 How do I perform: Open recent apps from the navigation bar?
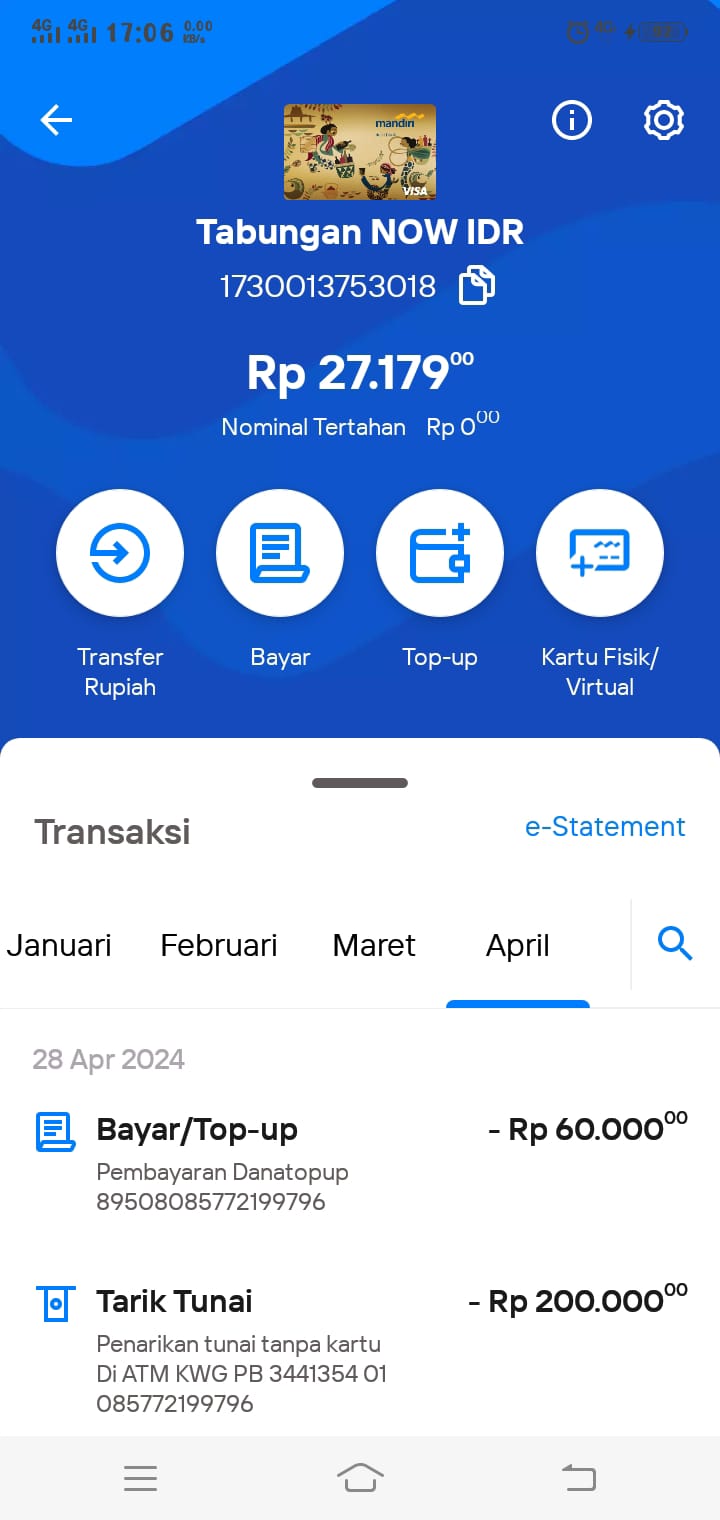140,1478
